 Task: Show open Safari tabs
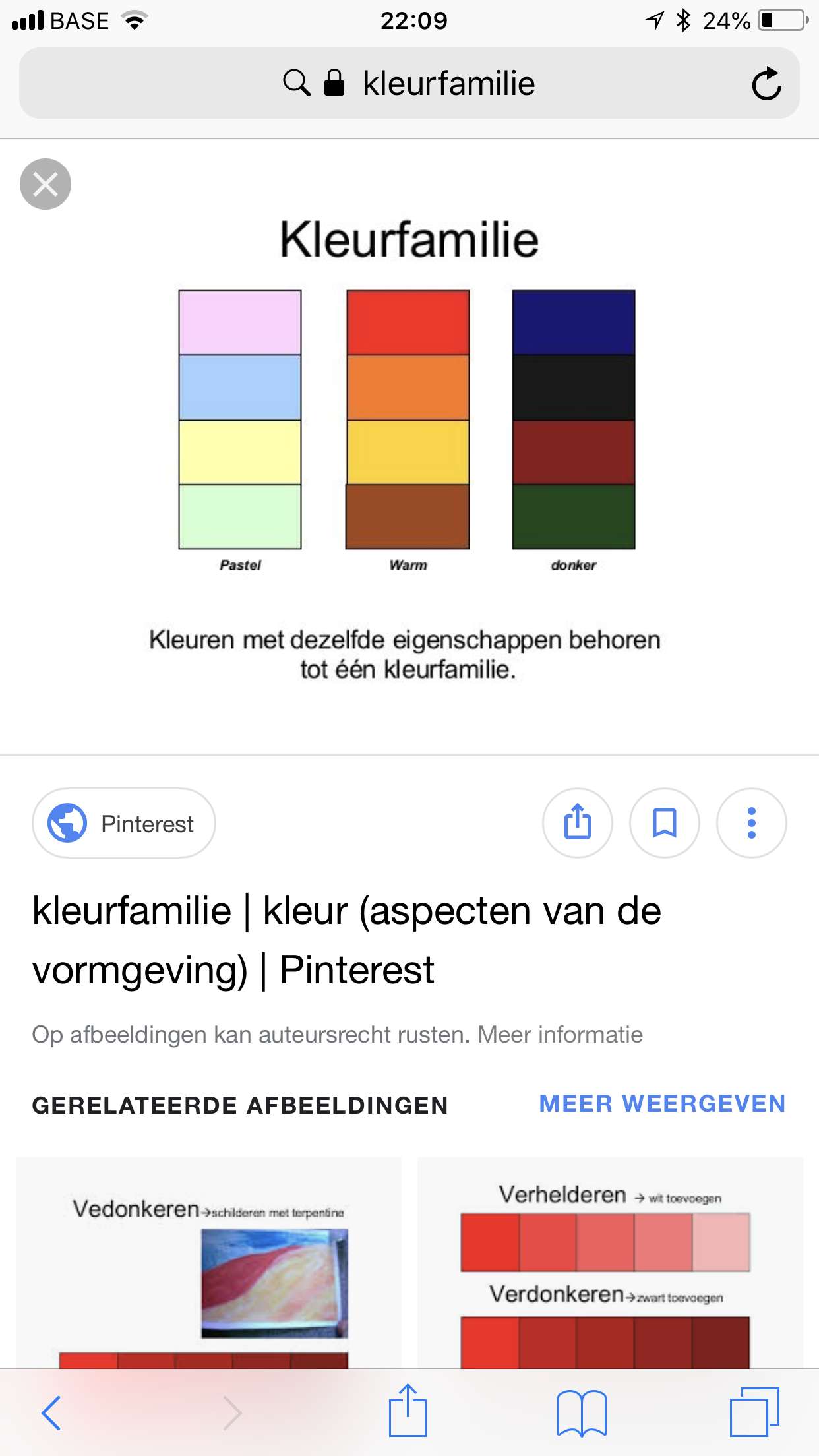tap(754, 1412)
